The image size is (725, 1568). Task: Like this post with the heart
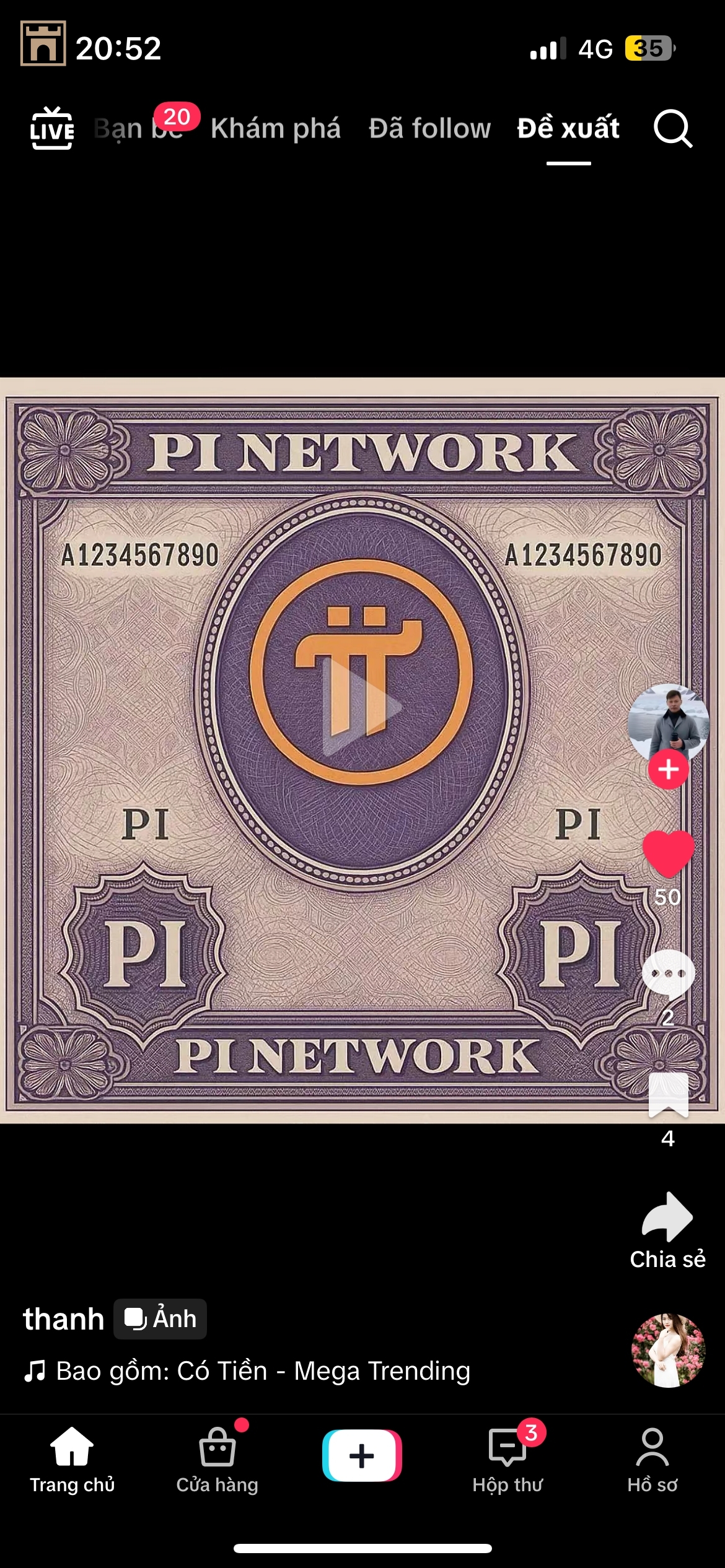[668, 853]
